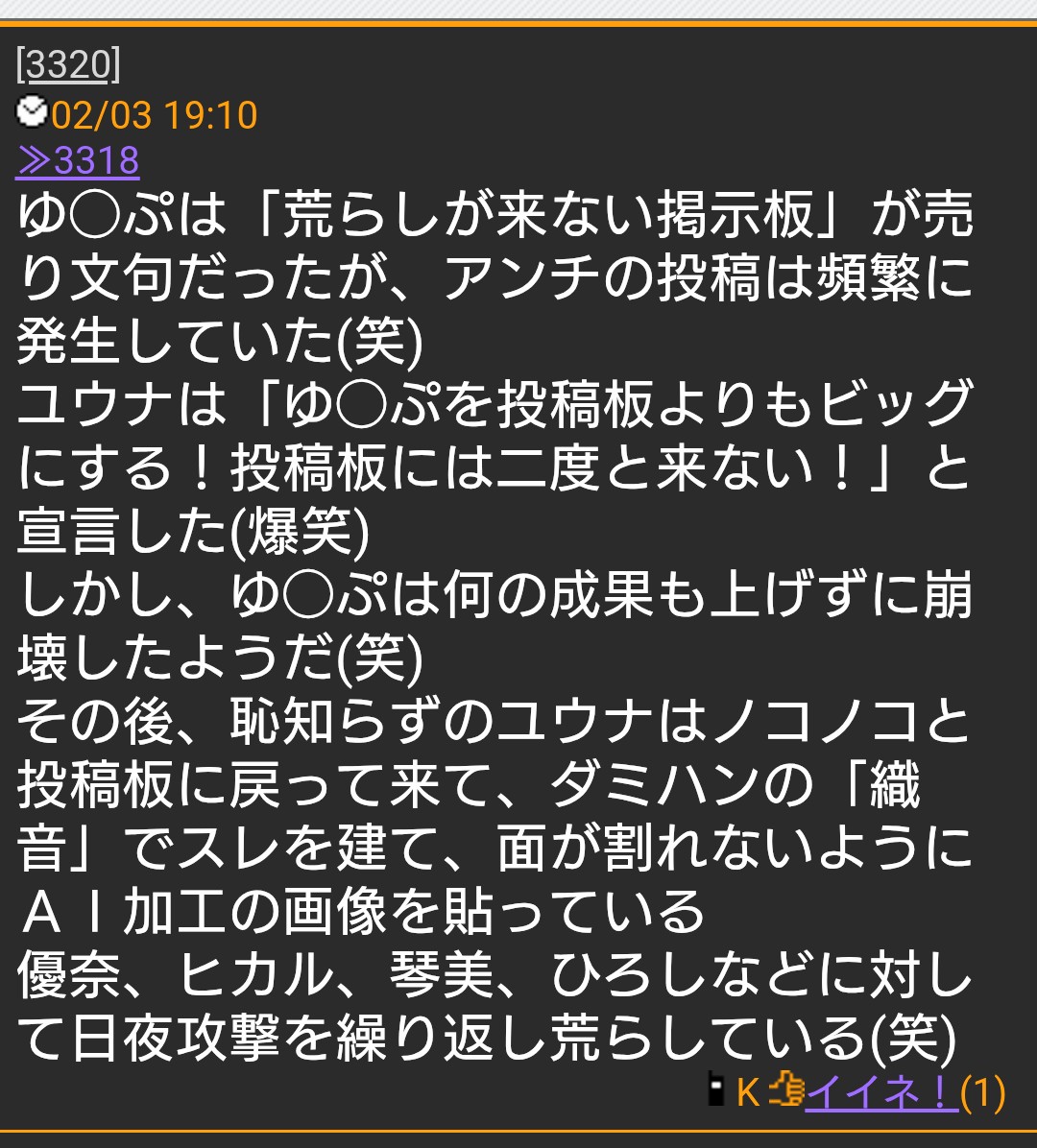Jump to quoted reply ≫3318
Screen dimensions: 1037x1148
coord(78,160)
